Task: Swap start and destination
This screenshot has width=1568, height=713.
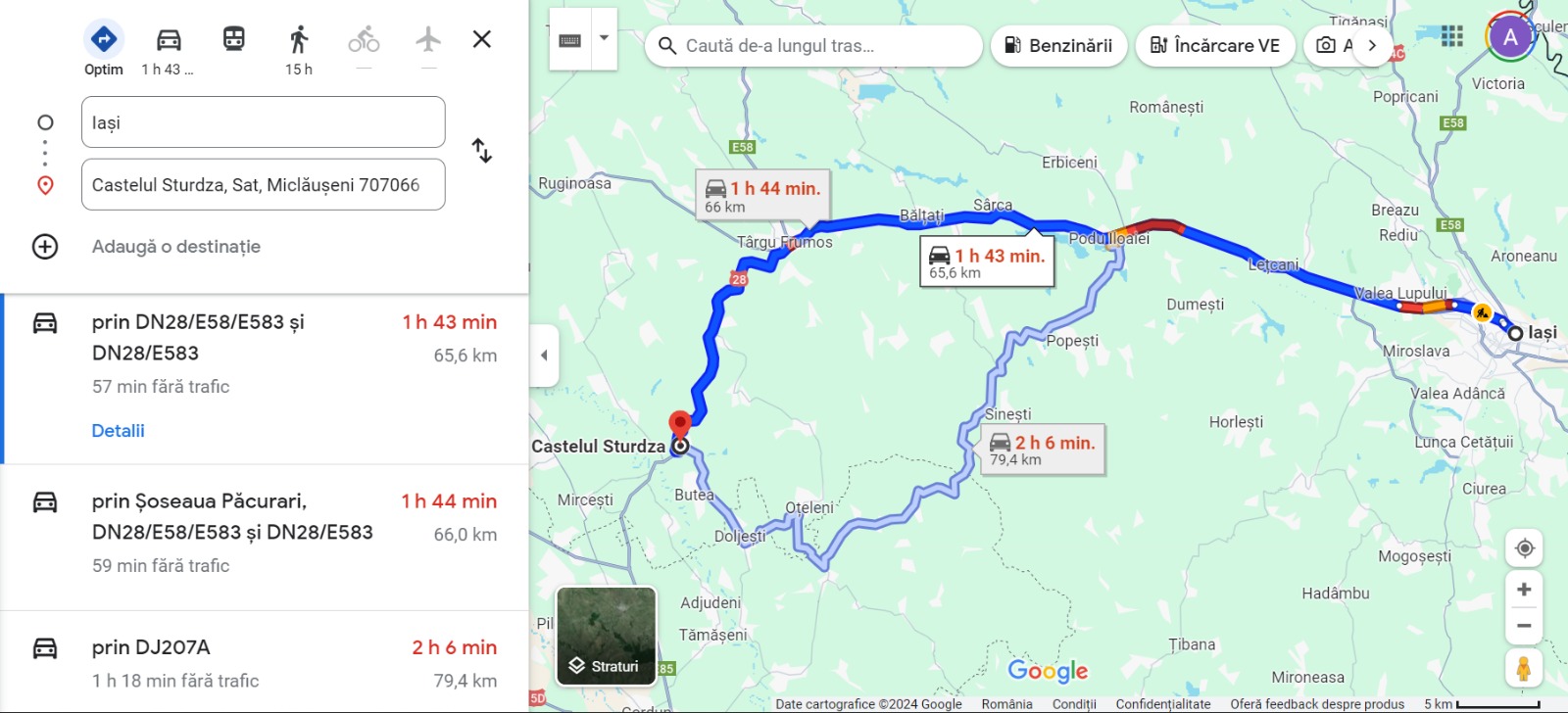Action: pos(481,150)
